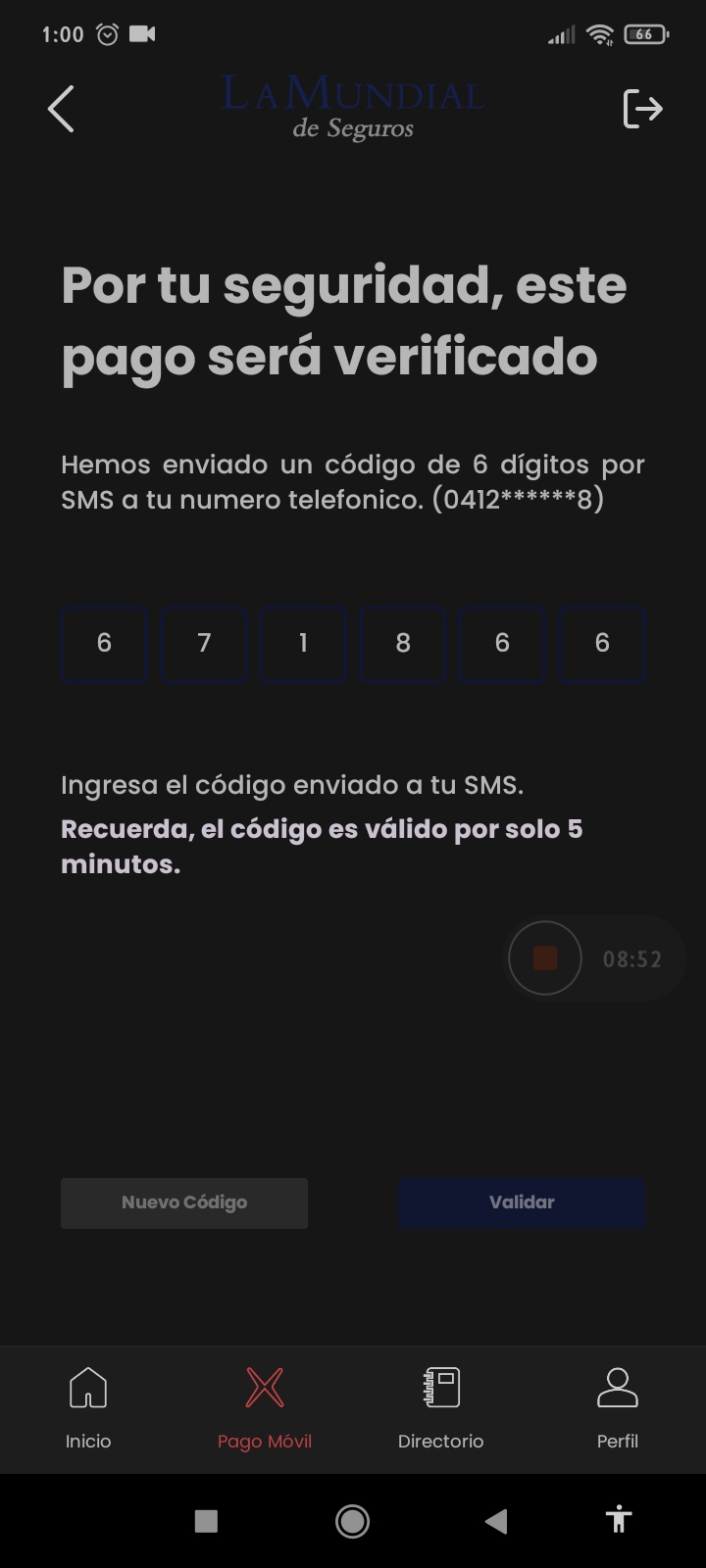Open the Pago Móvil tab

(265, 1408)
